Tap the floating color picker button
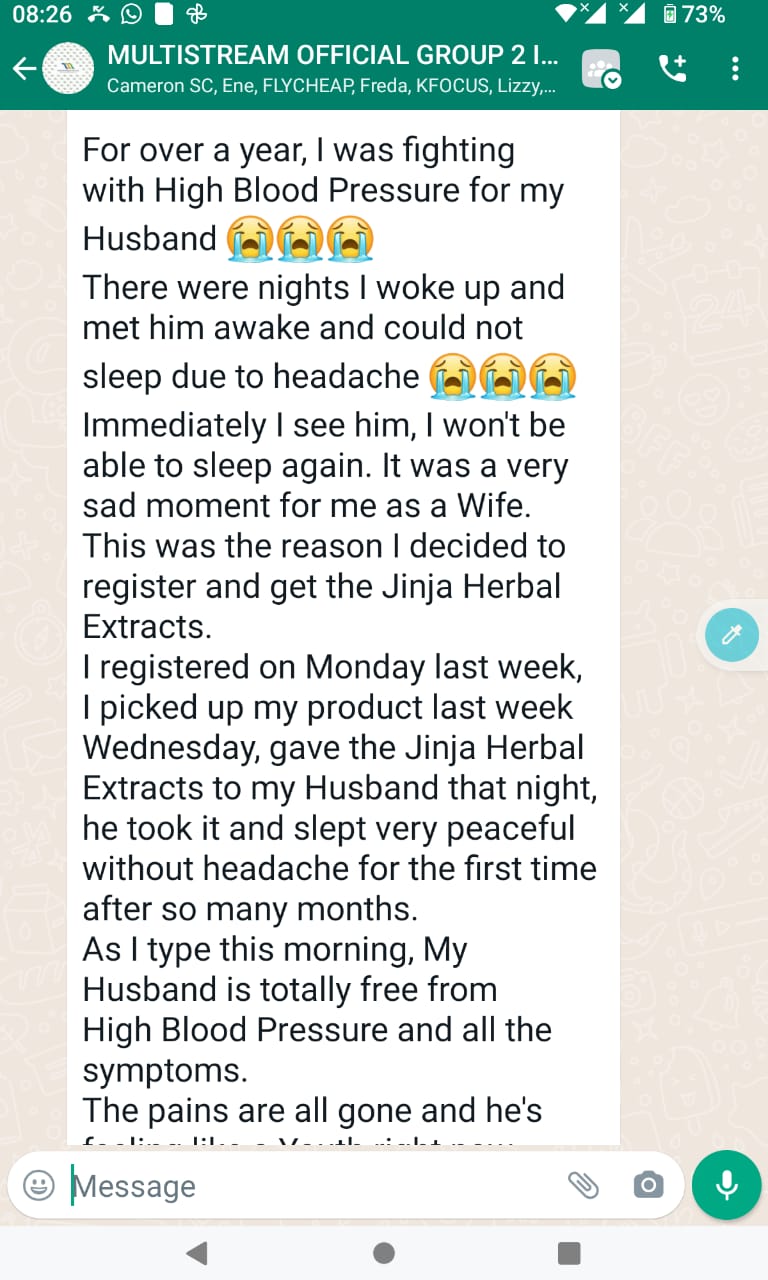The image size is (768, 1280). coord(732,635)
